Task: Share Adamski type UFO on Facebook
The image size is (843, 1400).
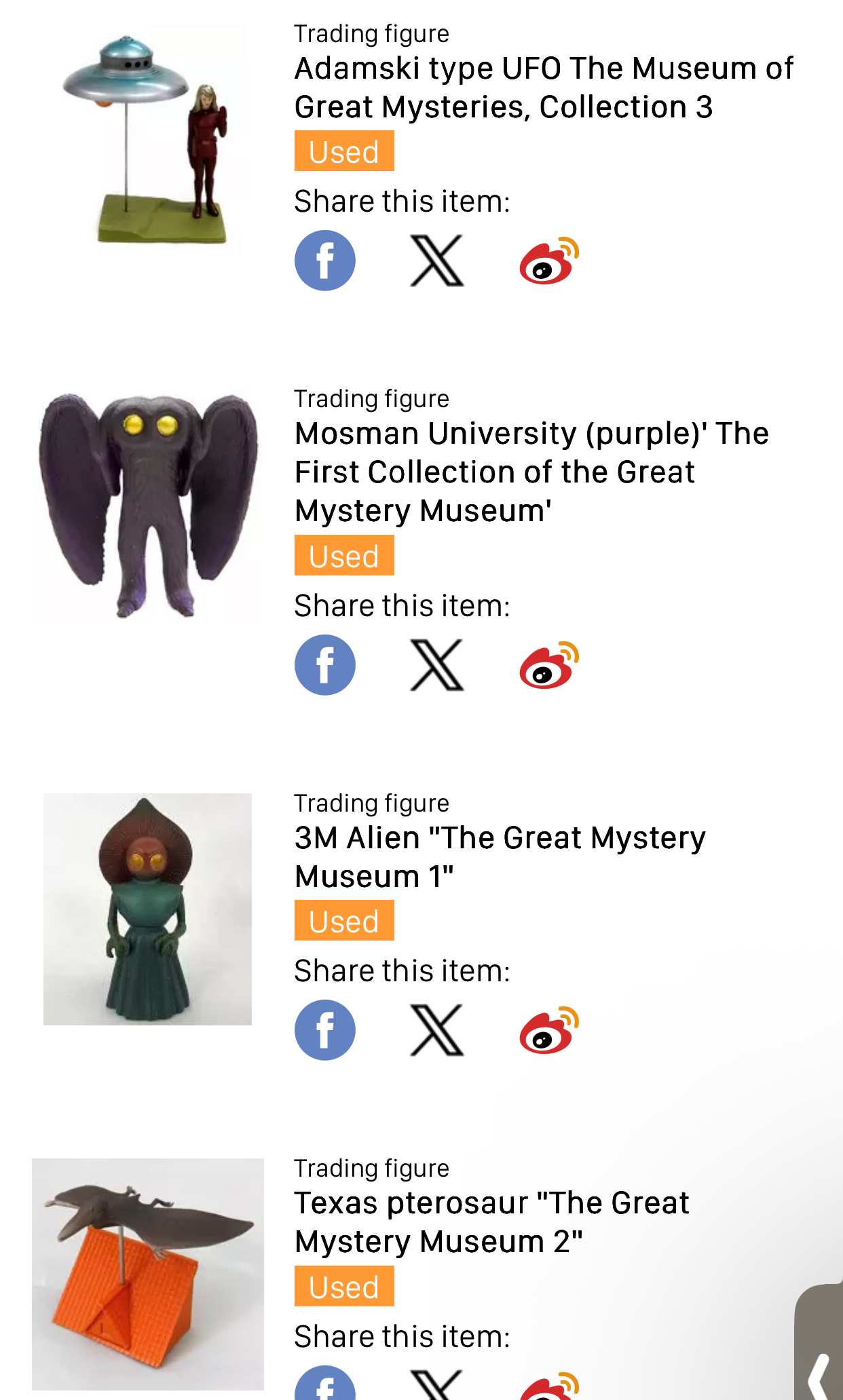Action: [325, 261]
